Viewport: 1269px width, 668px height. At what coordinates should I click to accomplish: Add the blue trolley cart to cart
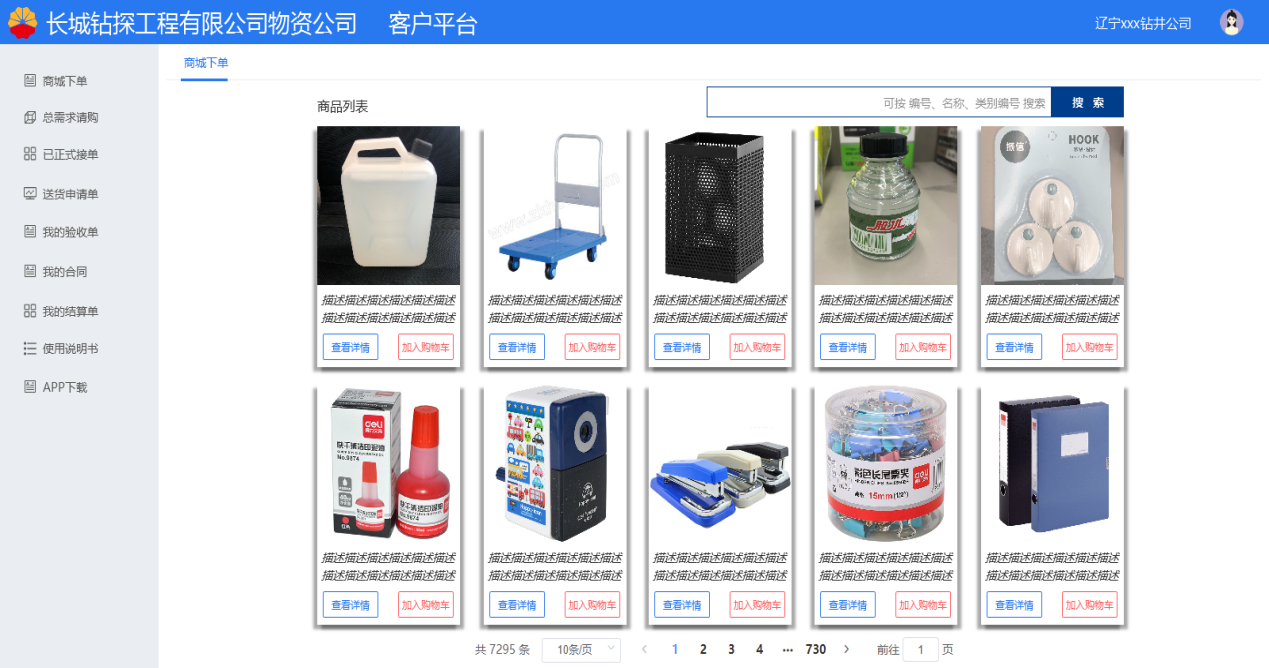tap(592, 347)
